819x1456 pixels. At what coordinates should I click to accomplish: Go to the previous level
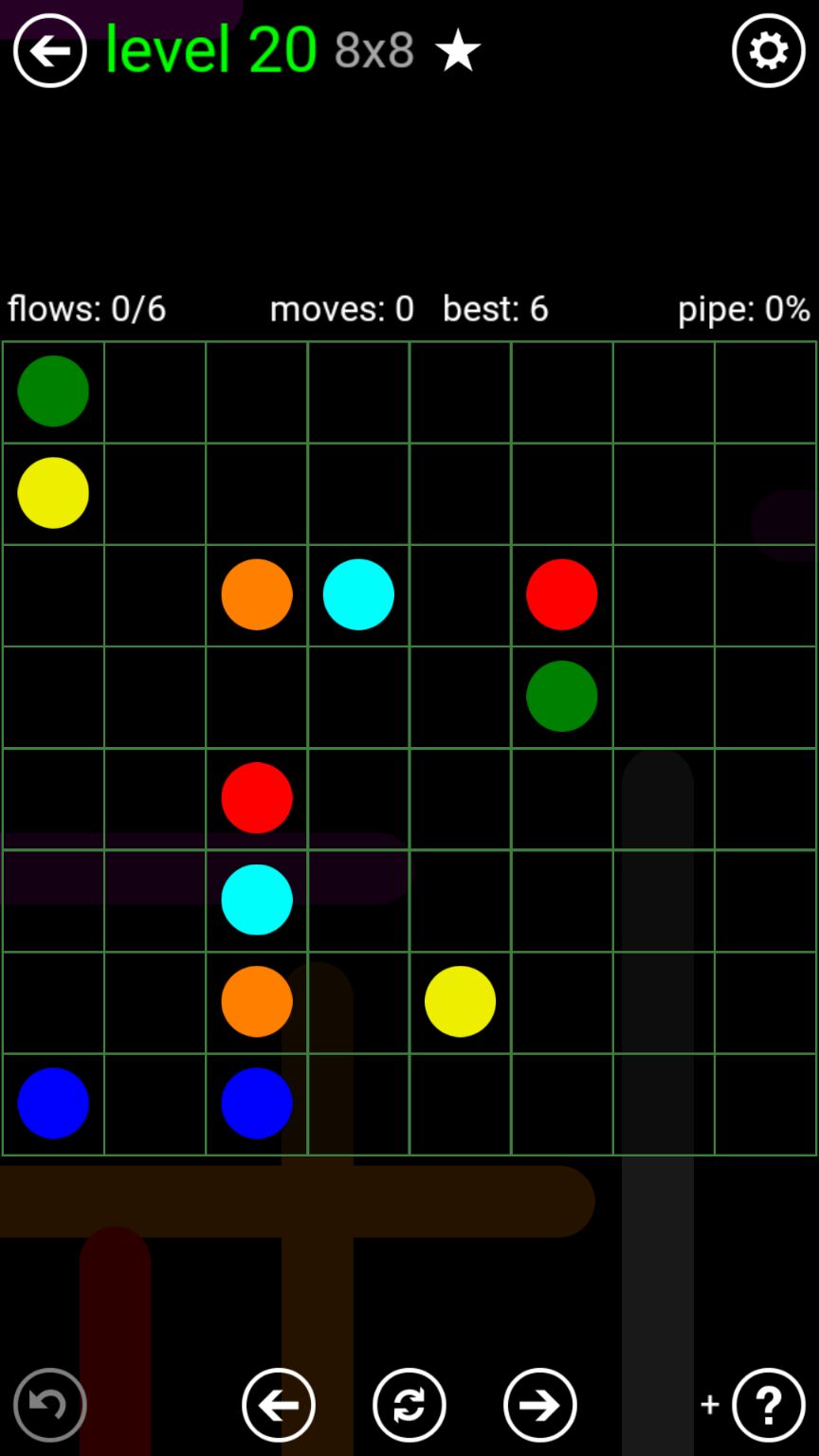tap(278, 1405)
